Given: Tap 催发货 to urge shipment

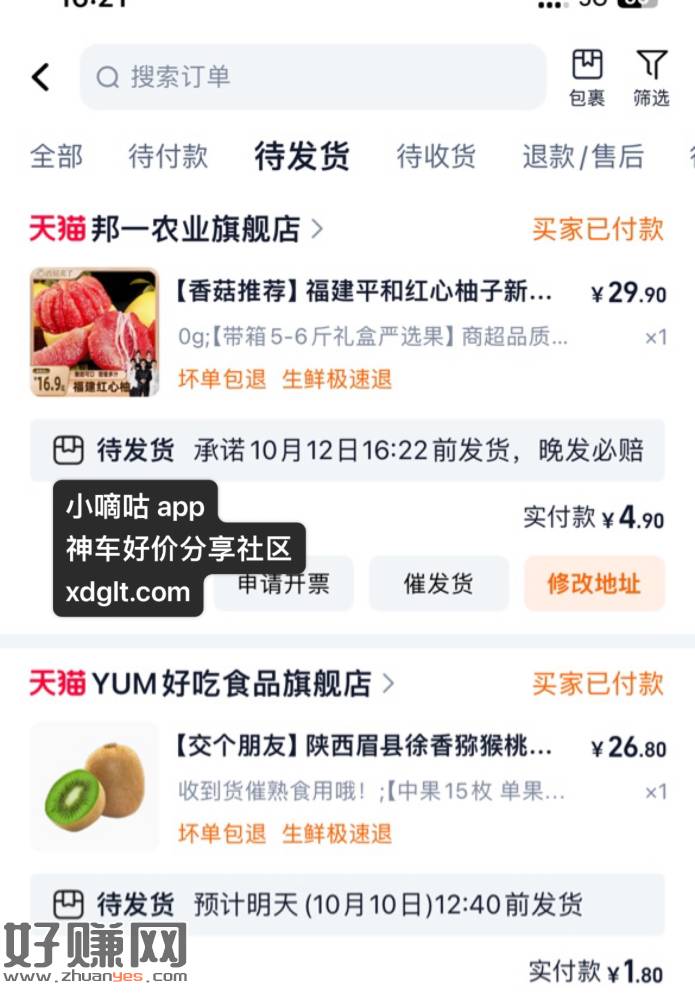Looking at the screenshot, I should [x=438, y=584].
